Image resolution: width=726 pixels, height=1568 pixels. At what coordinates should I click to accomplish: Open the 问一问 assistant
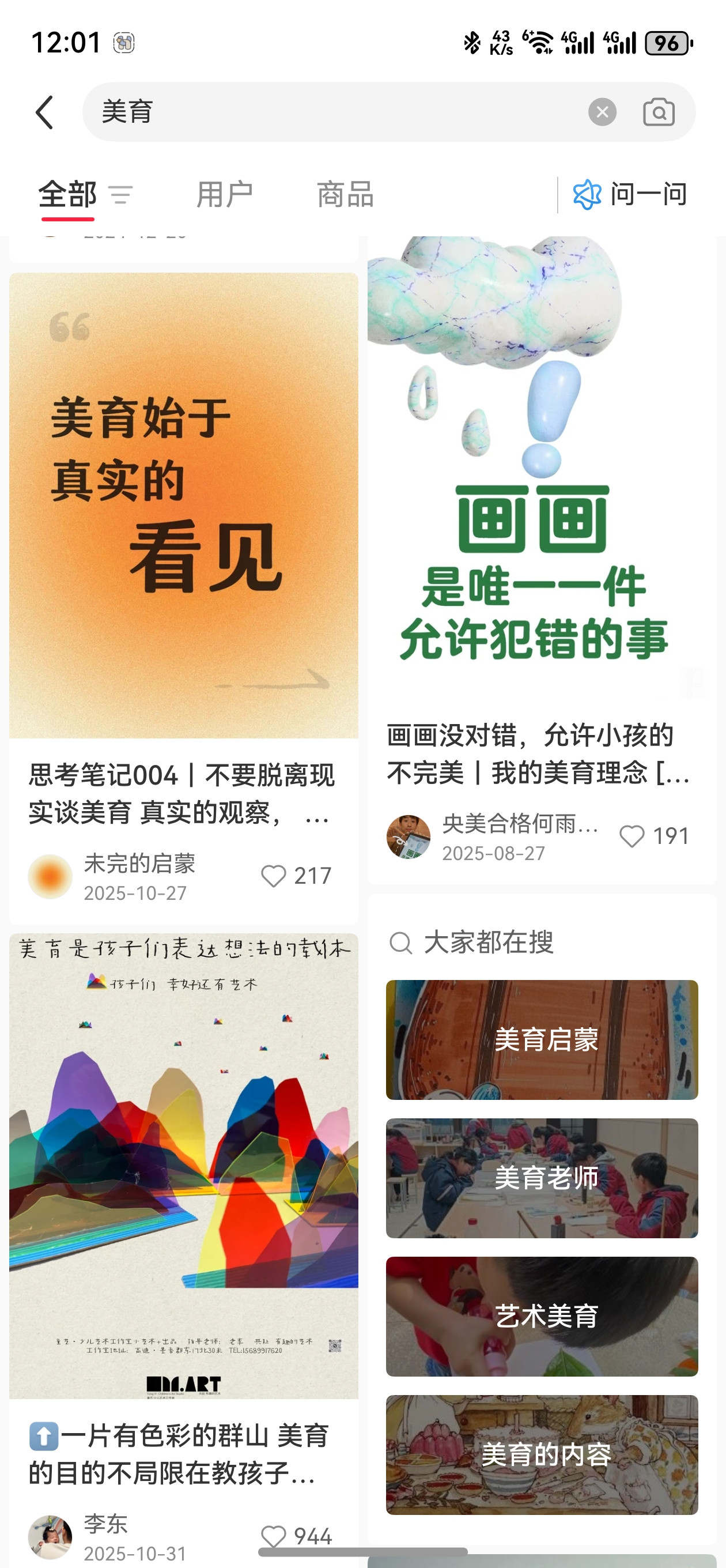[x=630, y=195]
